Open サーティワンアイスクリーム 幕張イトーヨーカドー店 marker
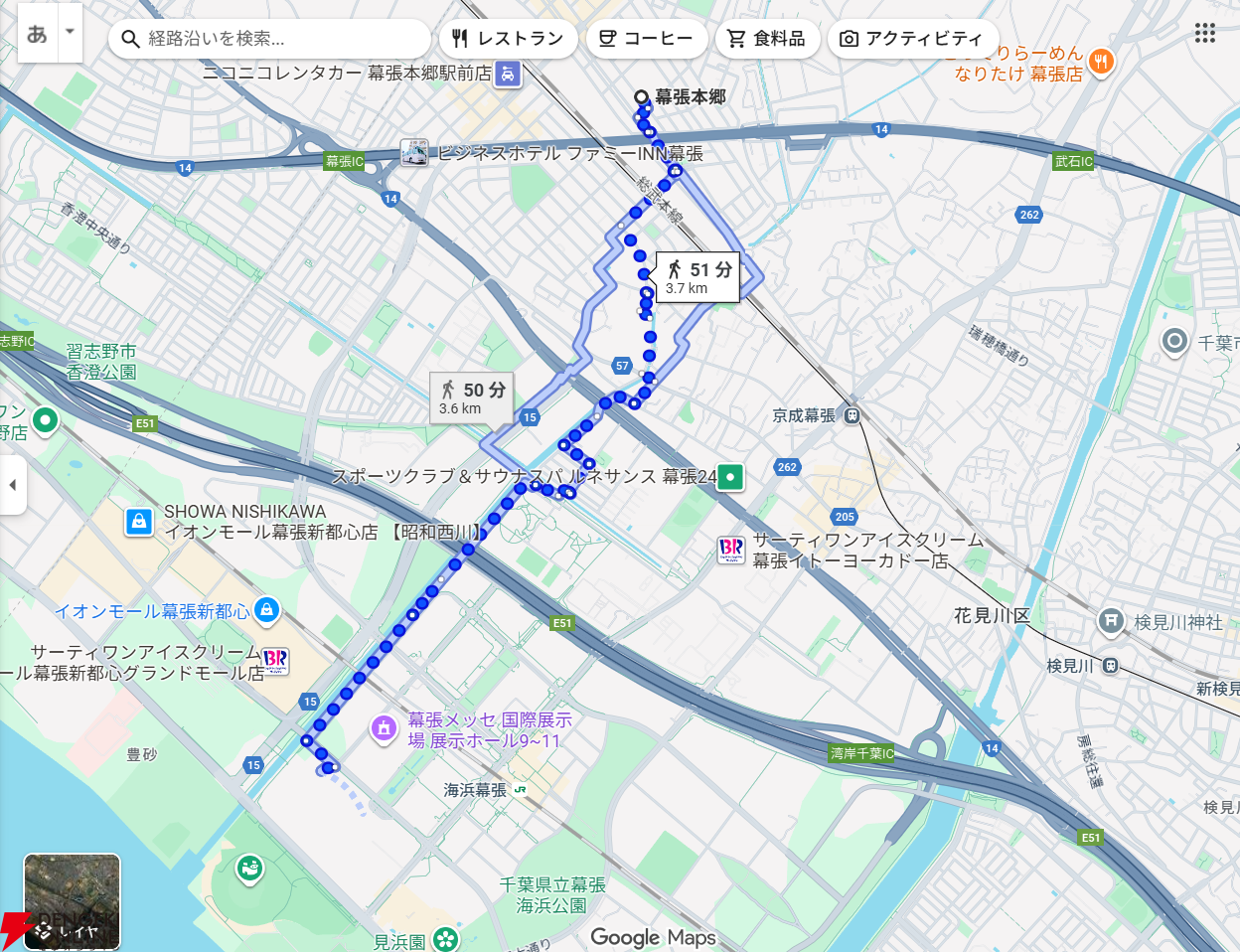This screenshot has width=1240, height=952. click(x=731, y=550)
